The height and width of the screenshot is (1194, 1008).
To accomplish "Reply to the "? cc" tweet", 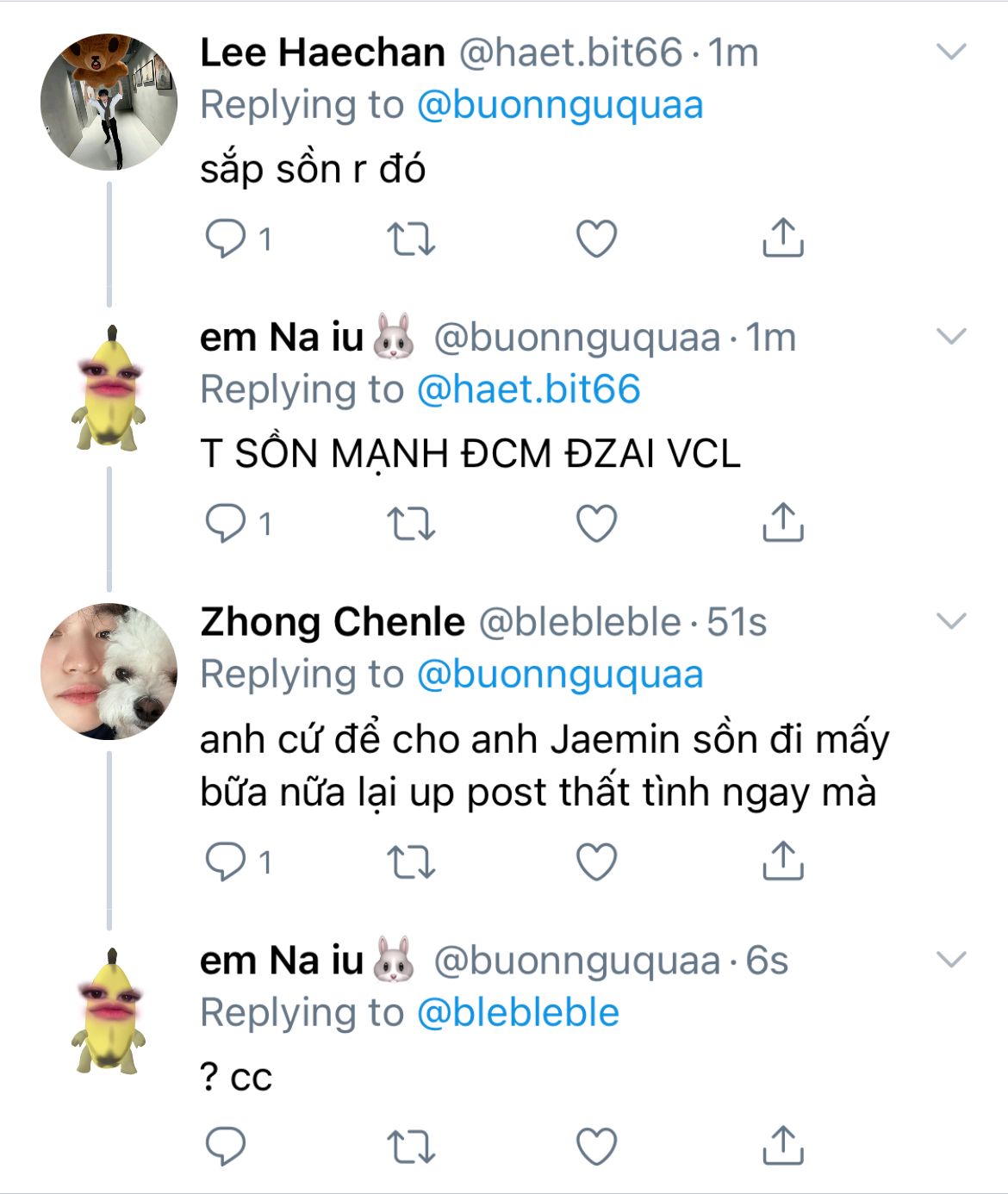I will [226, 1147].
